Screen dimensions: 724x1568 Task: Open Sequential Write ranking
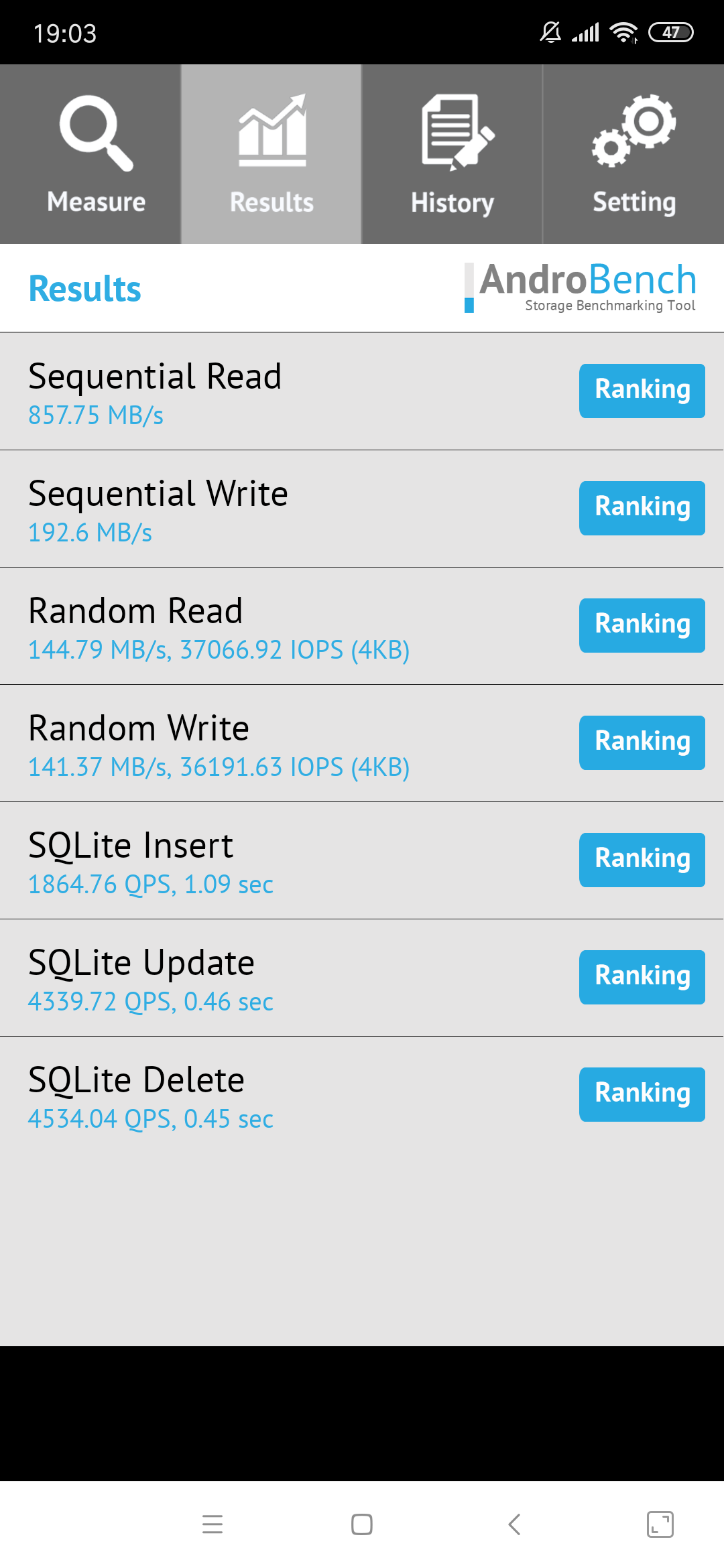(x=642, y=508)
